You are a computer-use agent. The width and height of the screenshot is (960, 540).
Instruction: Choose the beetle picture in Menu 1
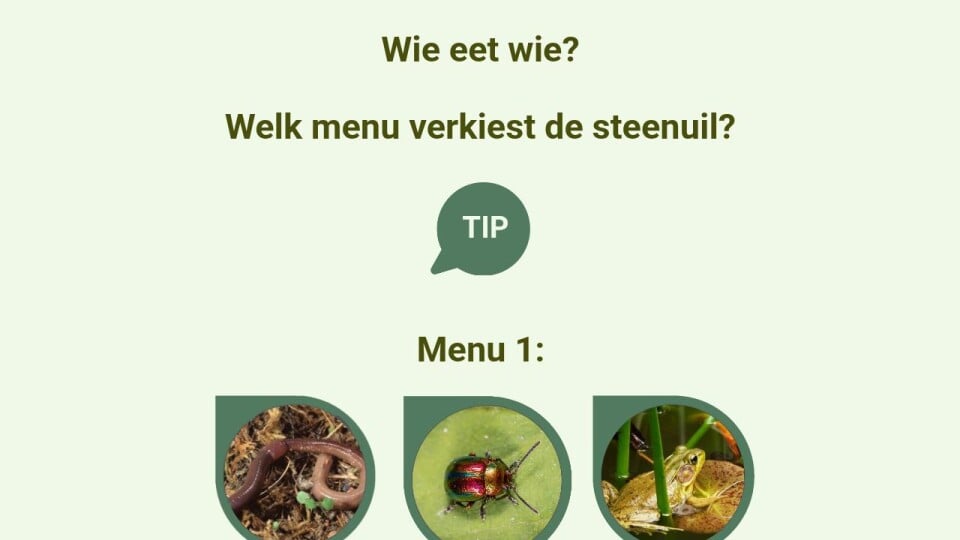(485, 472)
